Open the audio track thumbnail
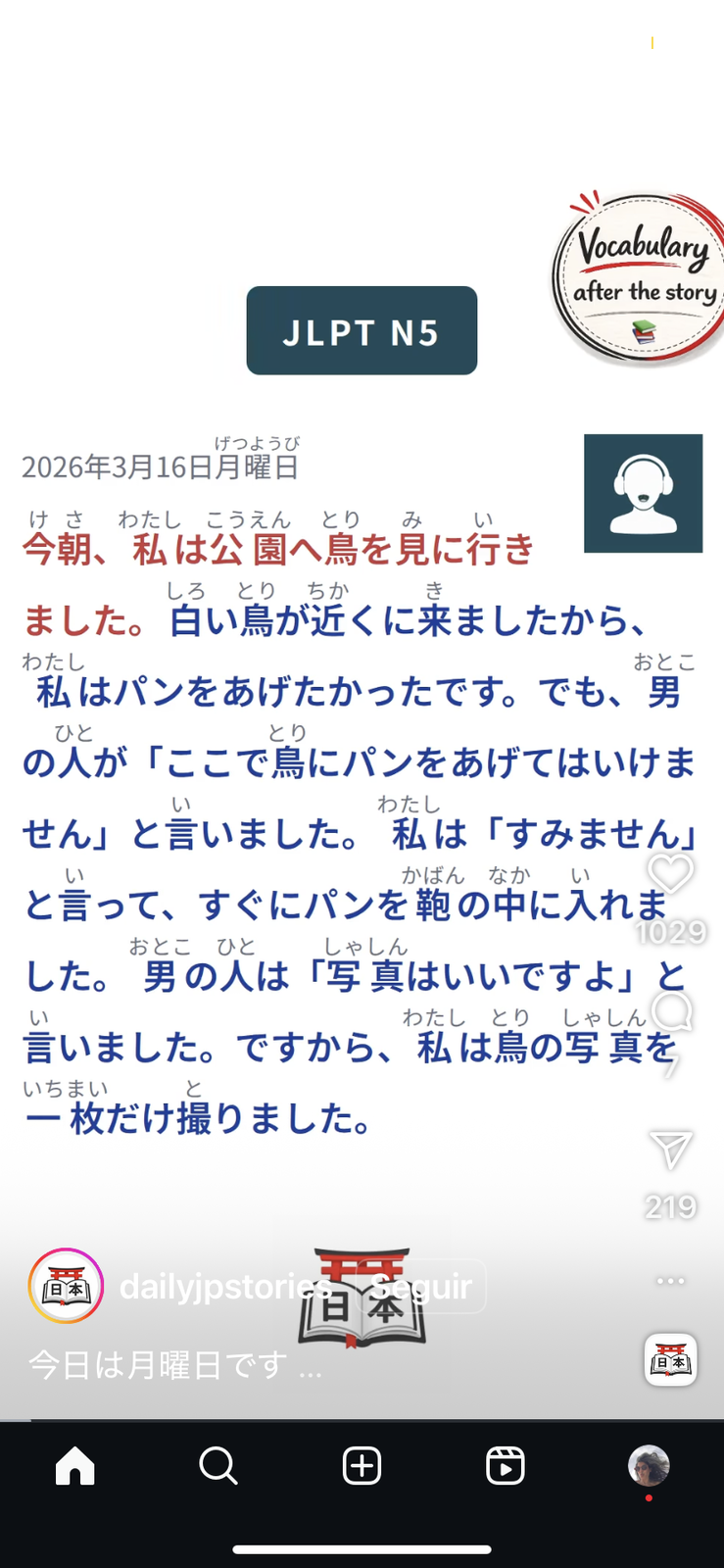 coord(671,1359)
